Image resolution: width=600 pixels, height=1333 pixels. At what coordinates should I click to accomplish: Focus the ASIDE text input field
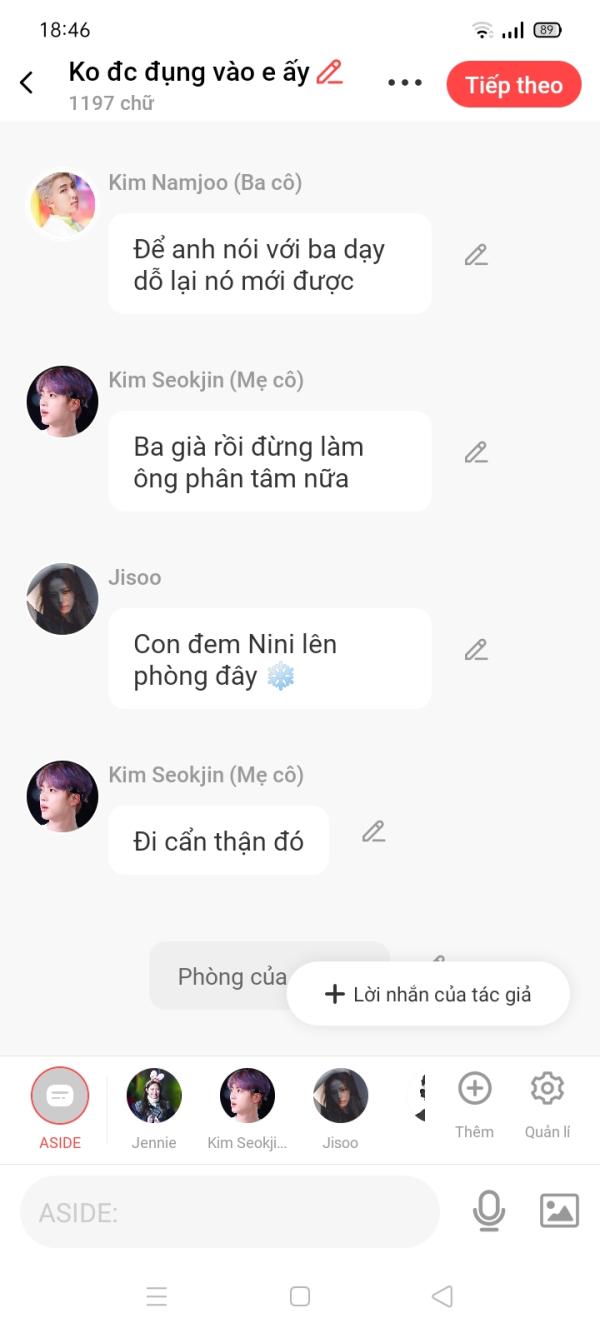[230, 1212]
